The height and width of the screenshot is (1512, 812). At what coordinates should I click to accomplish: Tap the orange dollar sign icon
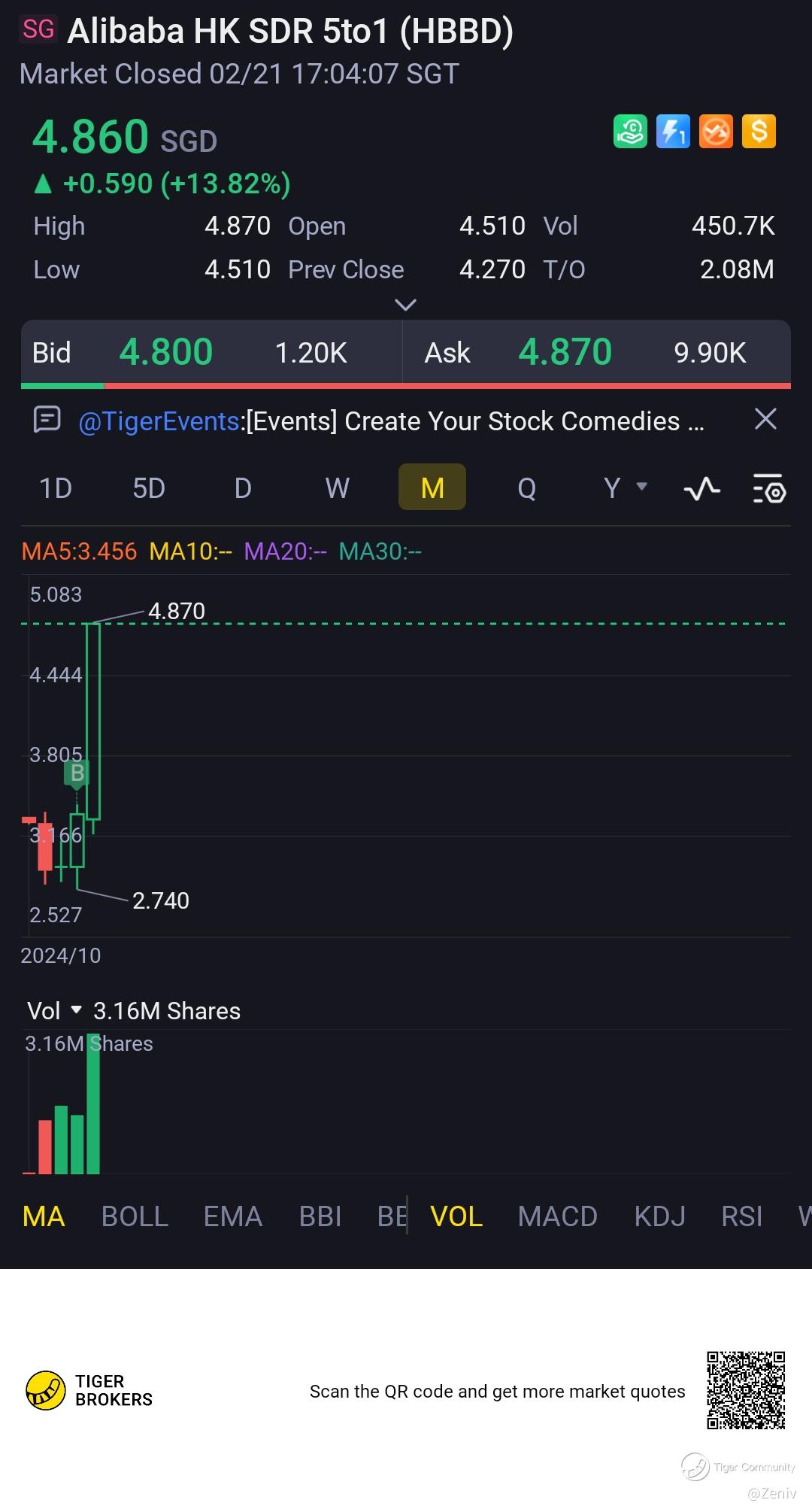[x=759, y=132]
